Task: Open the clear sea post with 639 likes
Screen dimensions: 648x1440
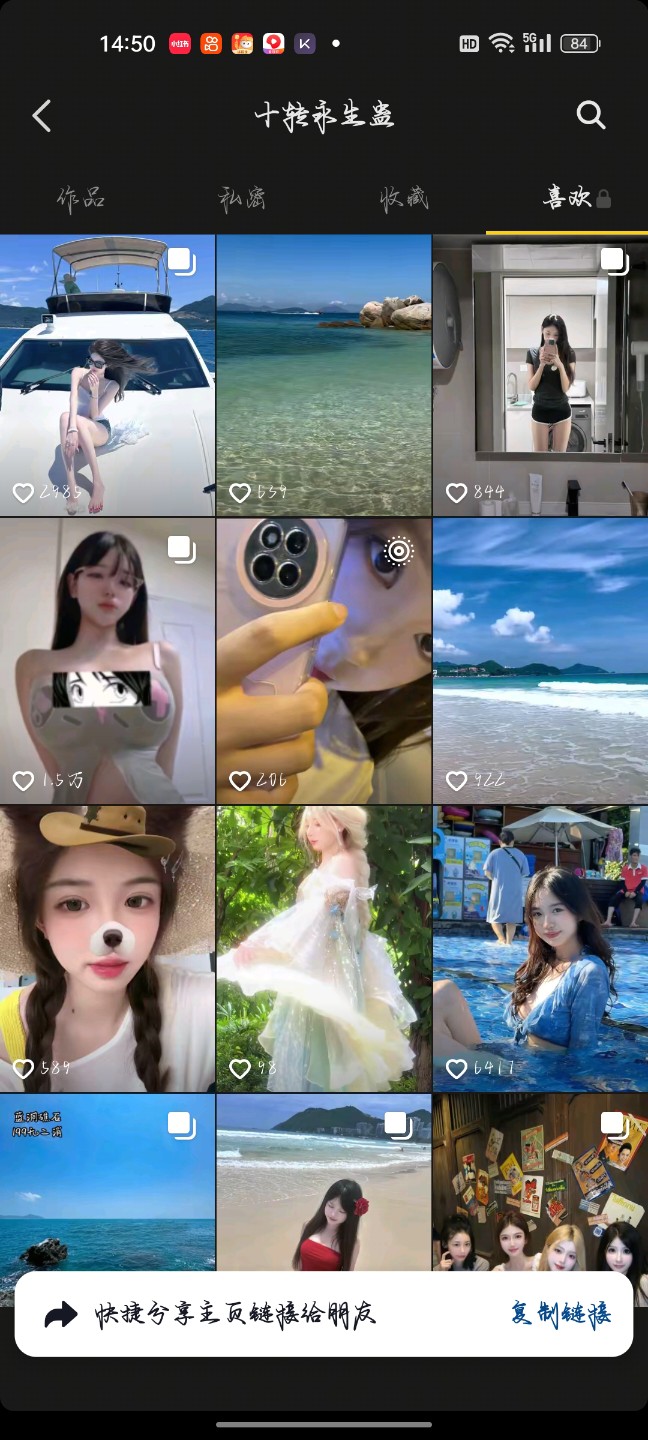Action: pyautogui.click(x=324, y=375)
